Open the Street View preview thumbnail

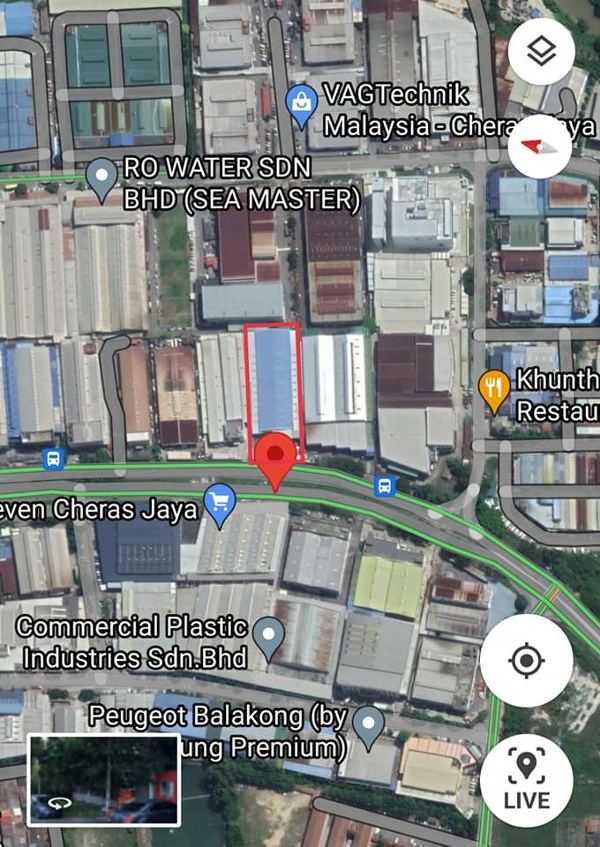[104, 780]
